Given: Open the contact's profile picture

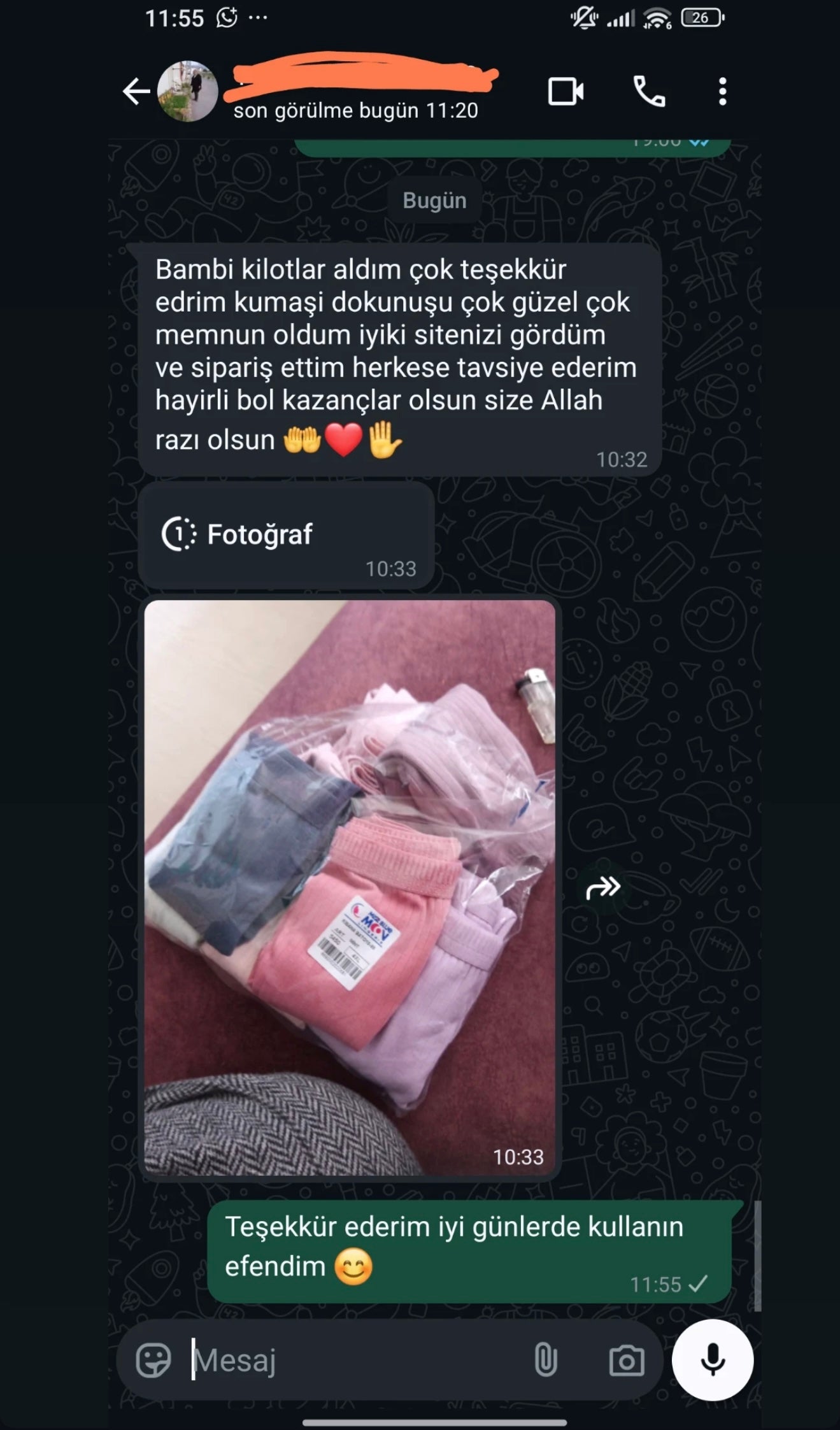Looking at the screenshot, I should 187,92.
